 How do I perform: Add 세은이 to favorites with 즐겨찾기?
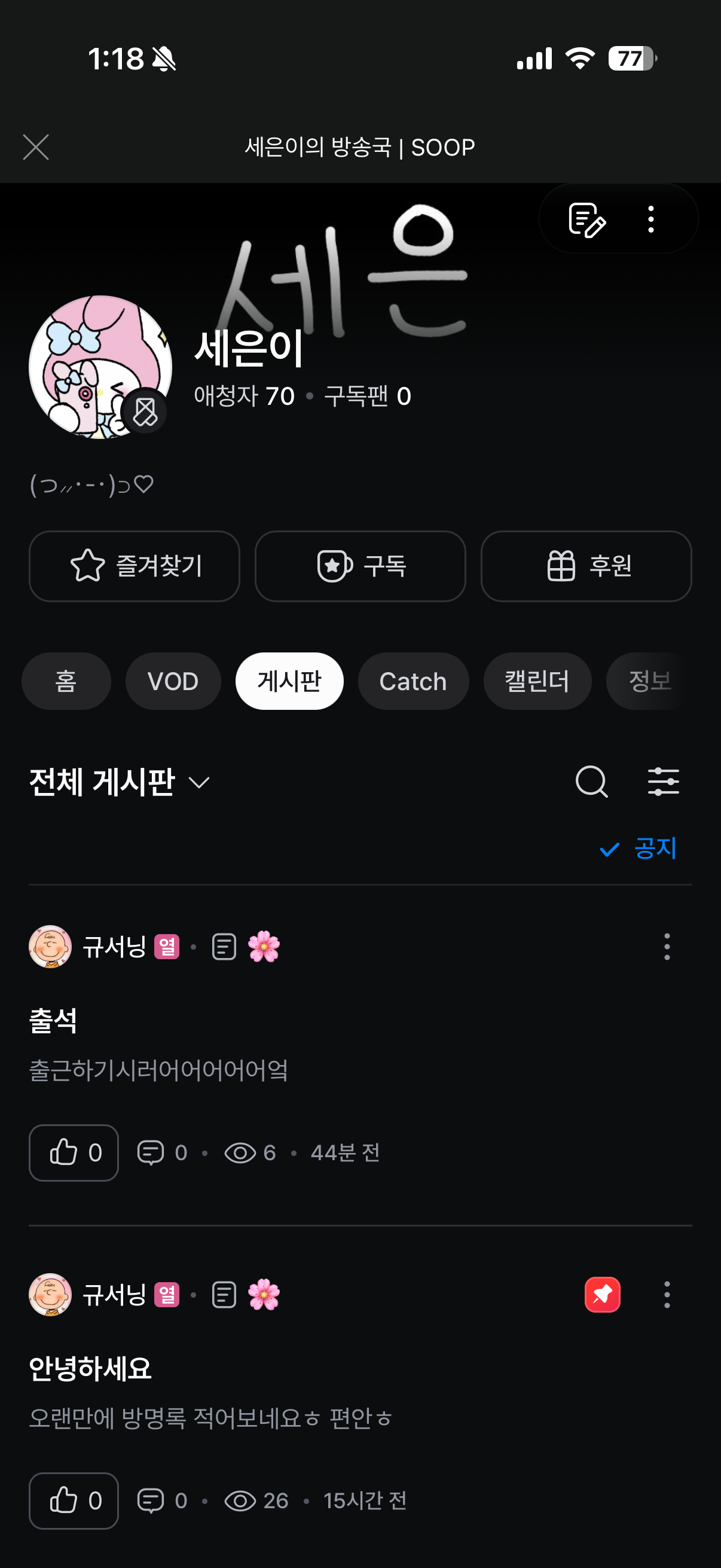click(x=135, y=566)
